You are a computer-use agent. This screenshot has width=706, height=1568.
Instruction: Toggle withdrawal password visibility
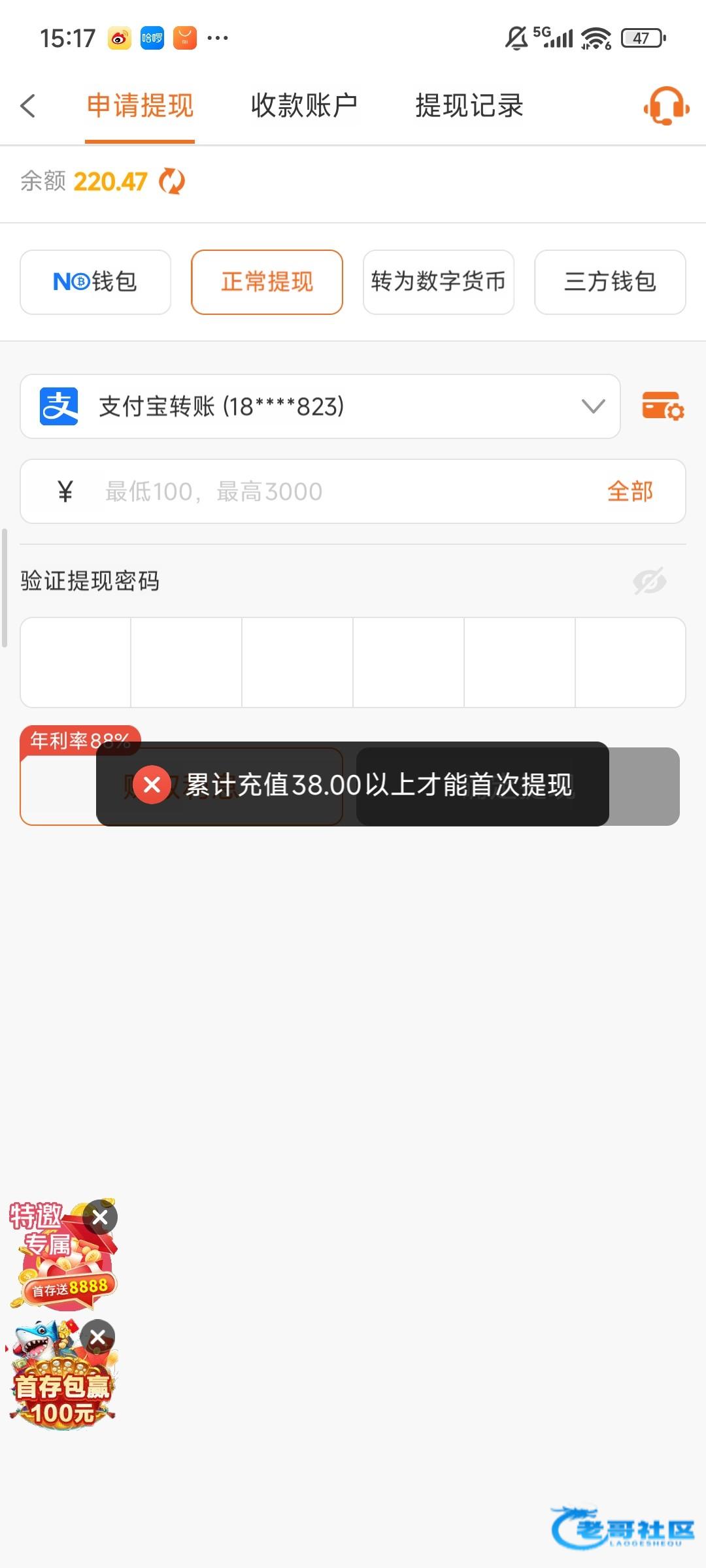click(x=649, y=581)
